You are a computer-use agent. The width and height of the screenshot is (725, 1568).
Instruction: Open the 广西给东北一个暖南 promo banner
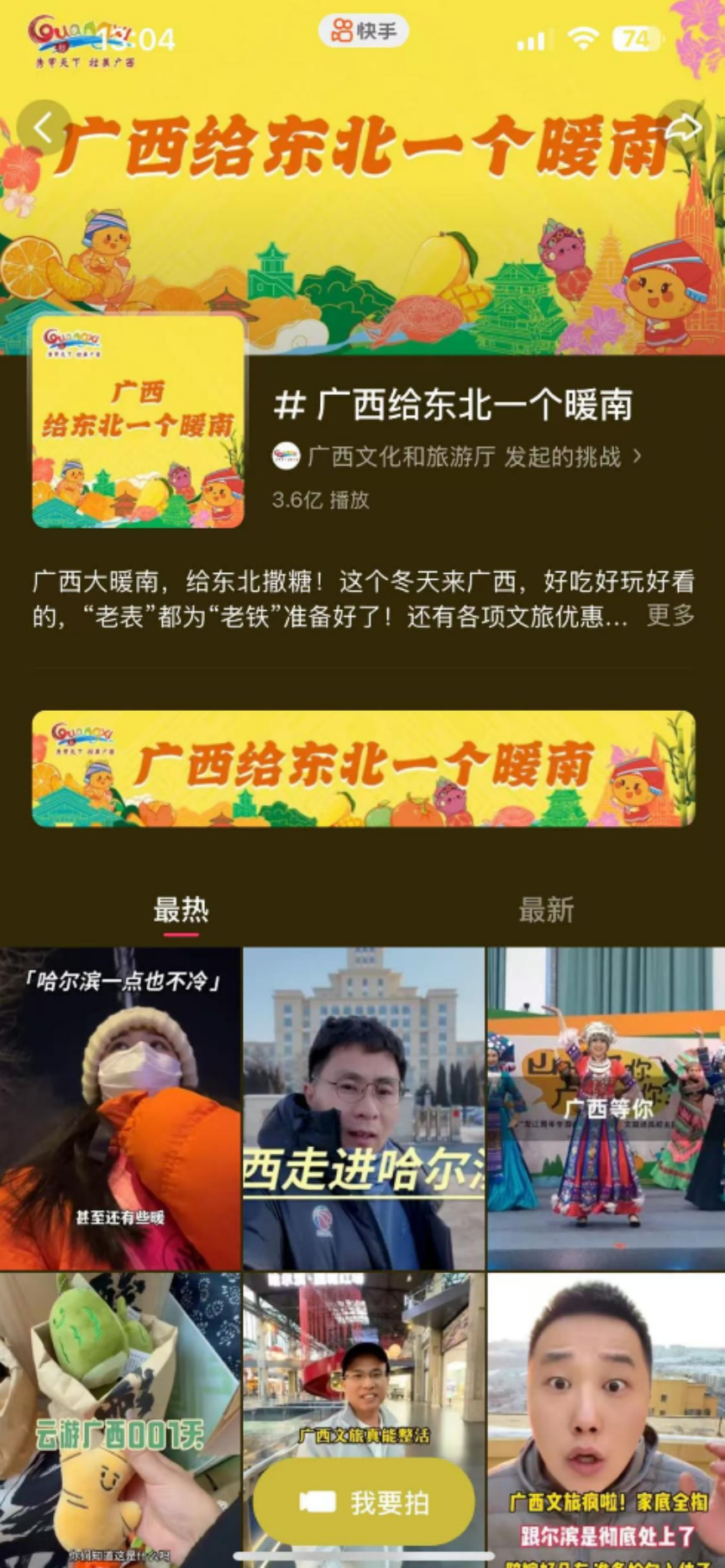coord(363,768)
